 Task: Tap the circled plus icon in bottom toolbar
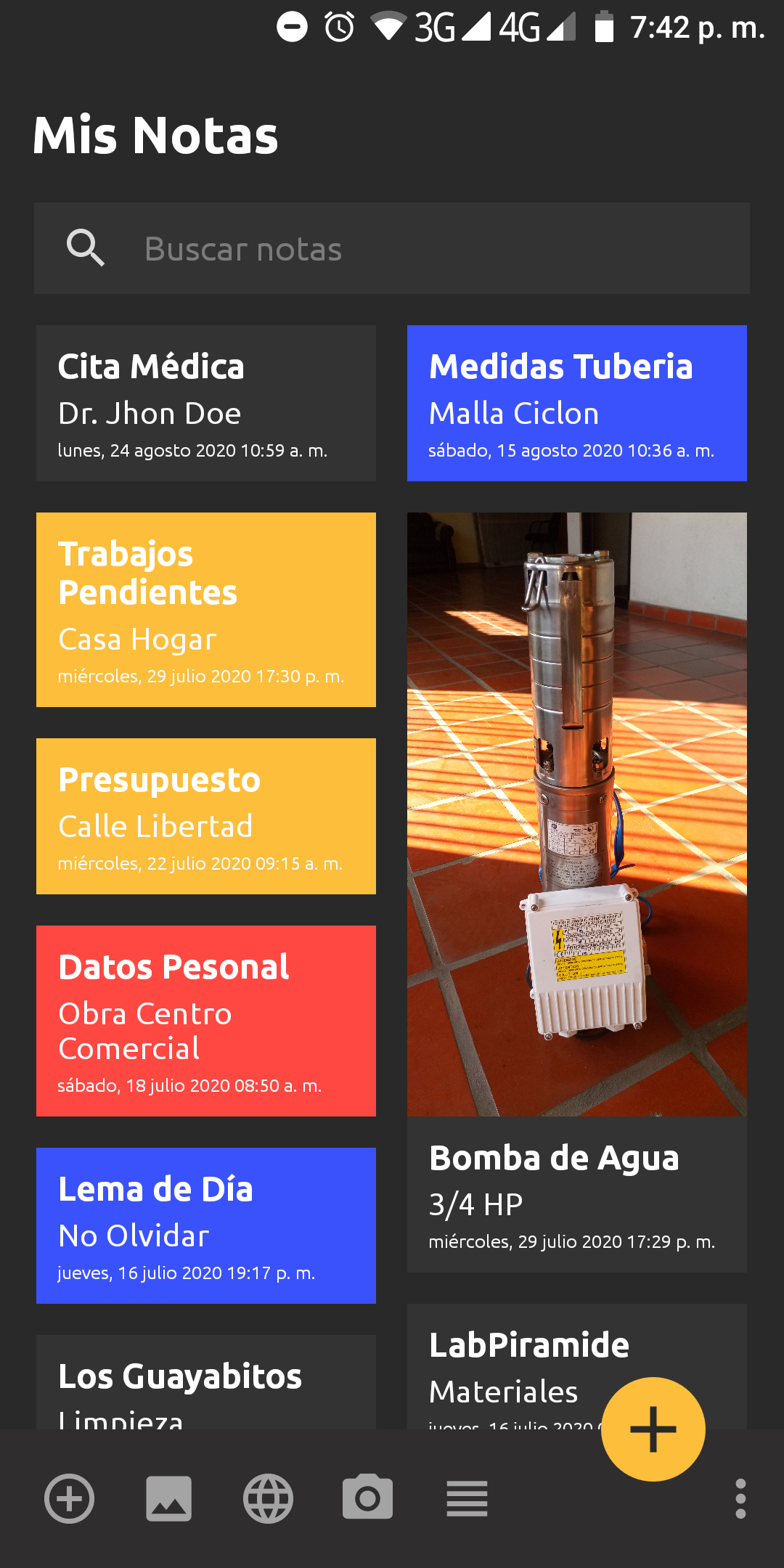(x=70, y=1498)
